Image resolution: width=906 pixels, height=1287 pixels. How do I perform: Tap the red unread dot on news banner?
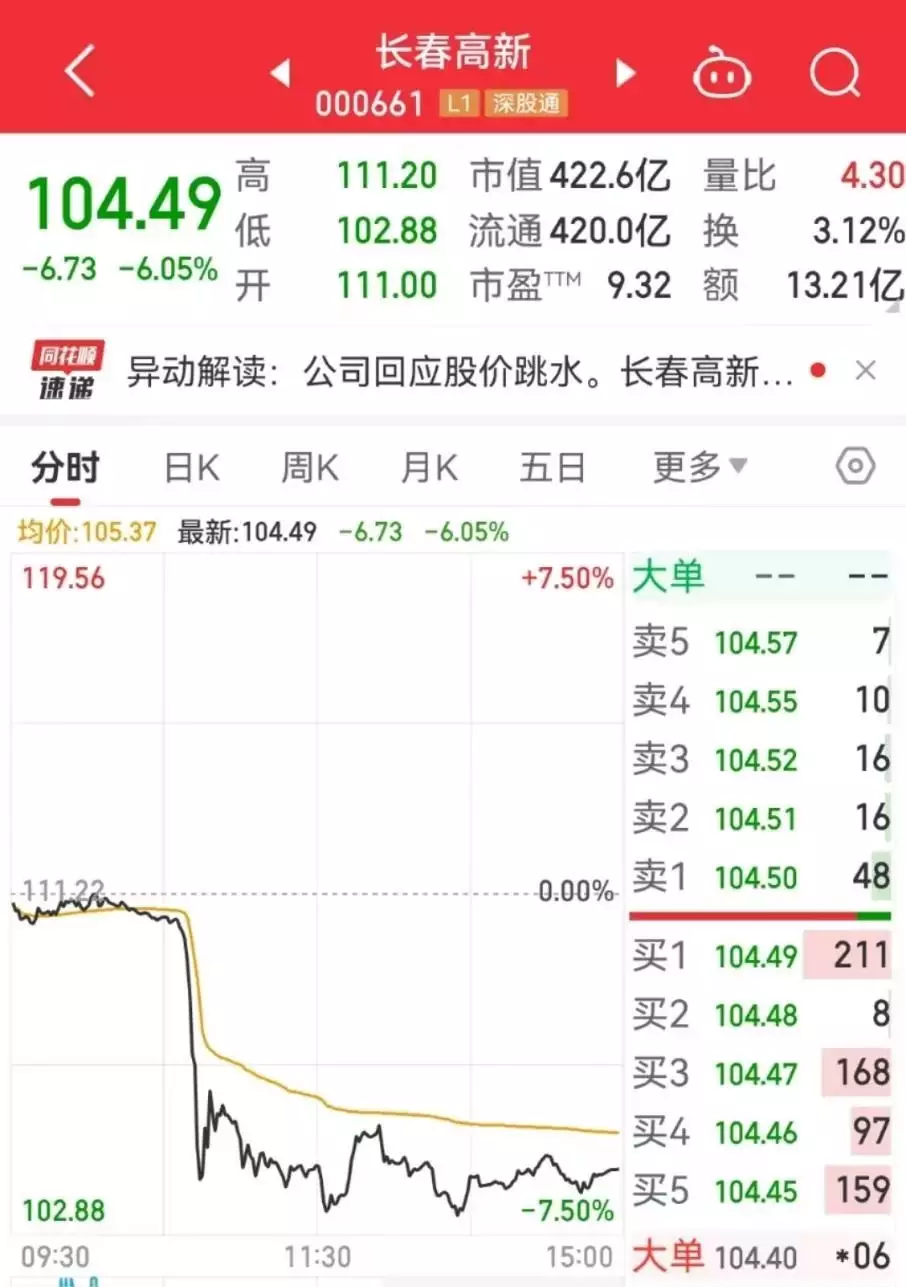[x=818, y=370]
